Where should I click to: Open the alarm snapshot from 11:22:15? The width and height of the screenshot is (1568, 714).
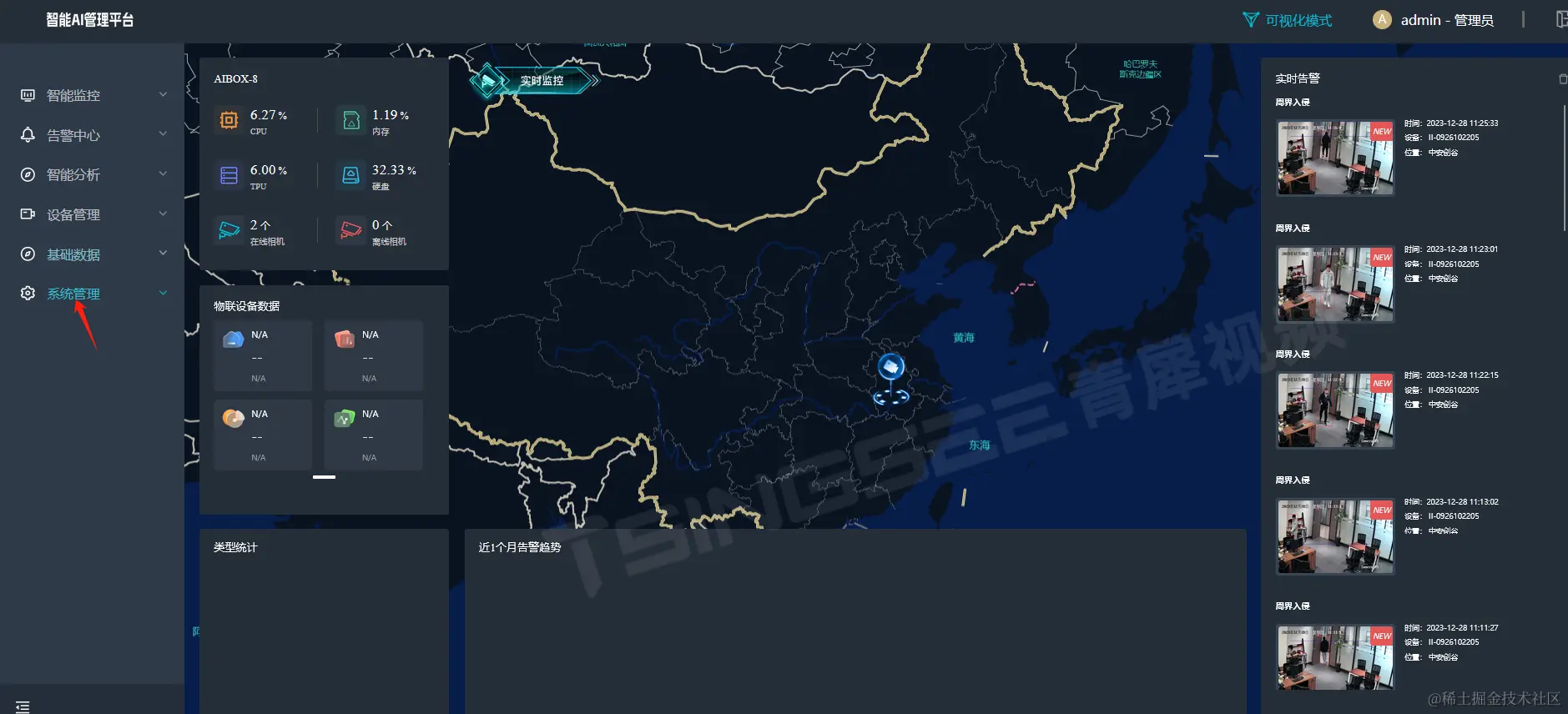point(1334,410)
